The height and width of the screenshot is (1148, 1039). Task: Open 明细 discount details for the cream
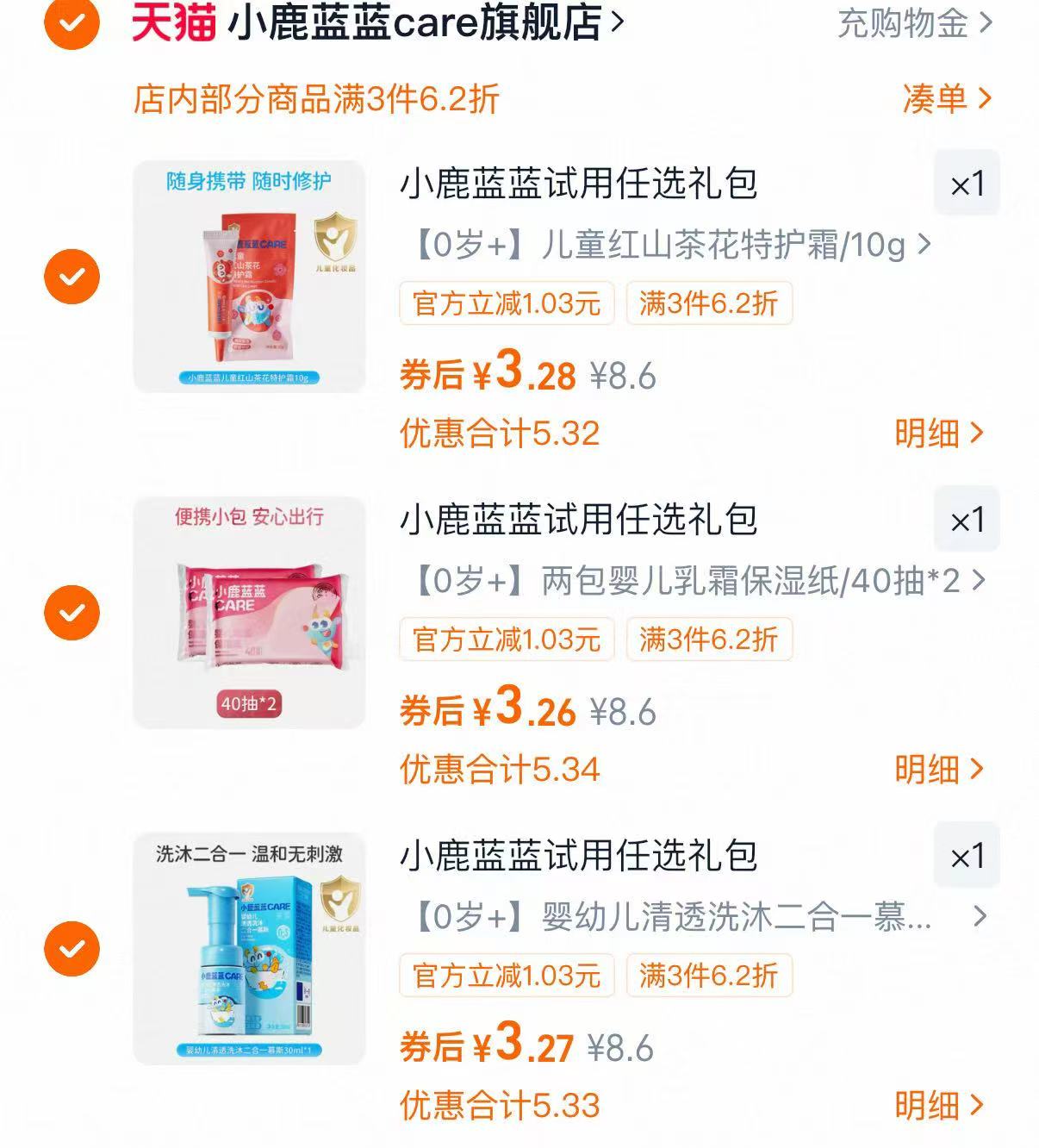click(x=939, y=437)
